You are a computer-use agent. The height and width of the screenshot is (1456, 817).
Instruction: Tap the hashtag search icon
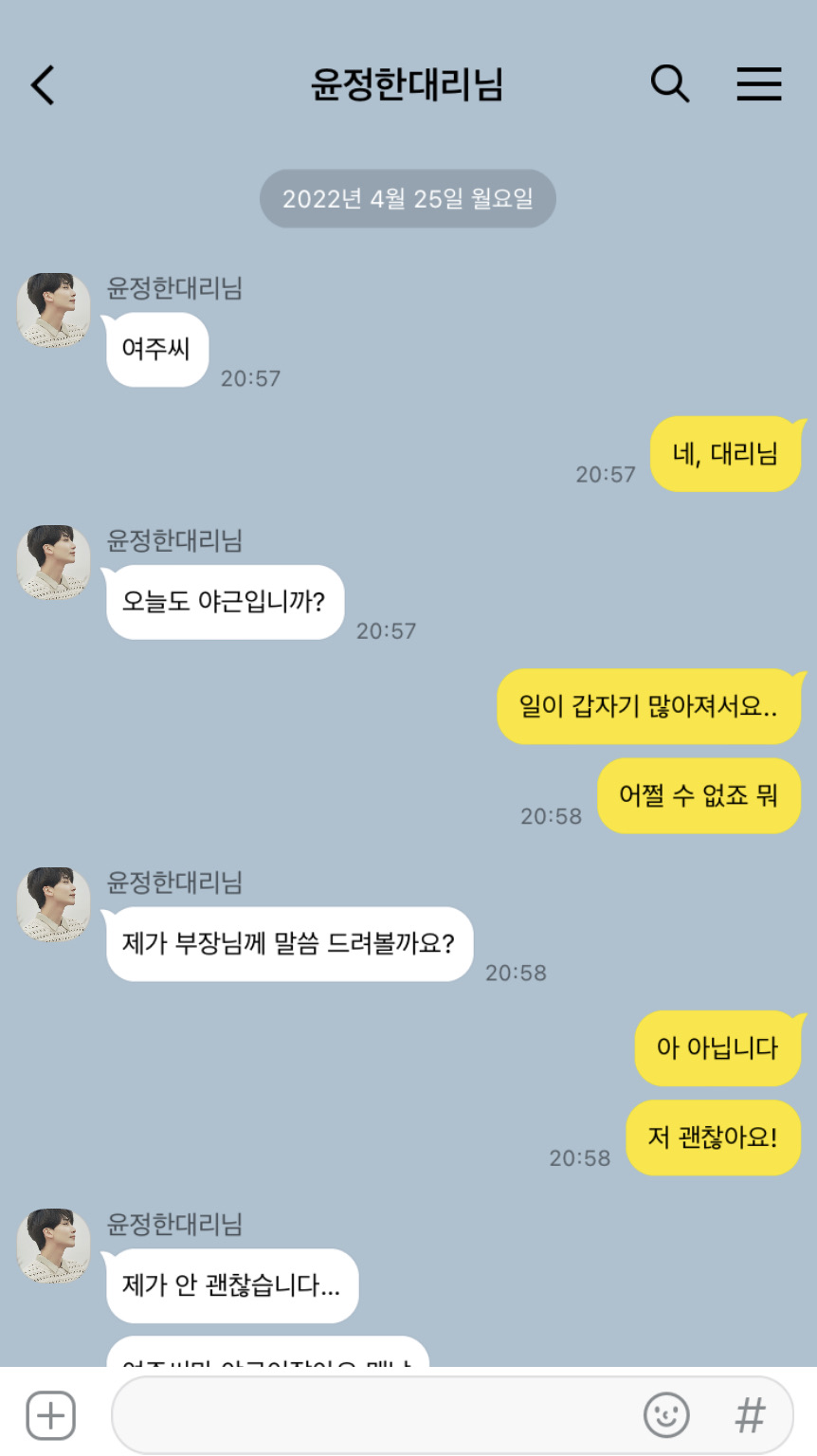(750, 1415)
